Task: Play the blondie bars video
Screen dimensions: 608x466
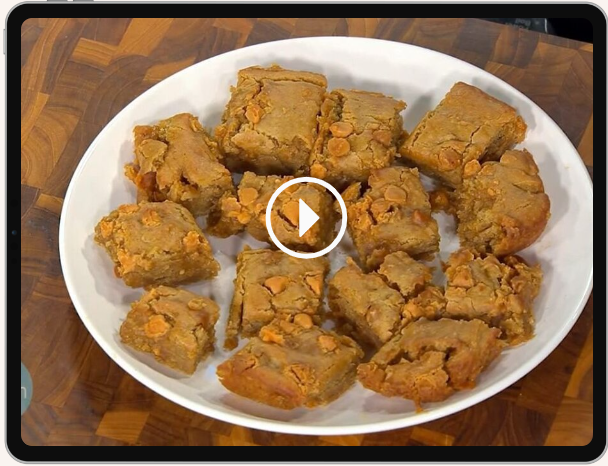Action: pyautogui.click(x=306, y=218)
